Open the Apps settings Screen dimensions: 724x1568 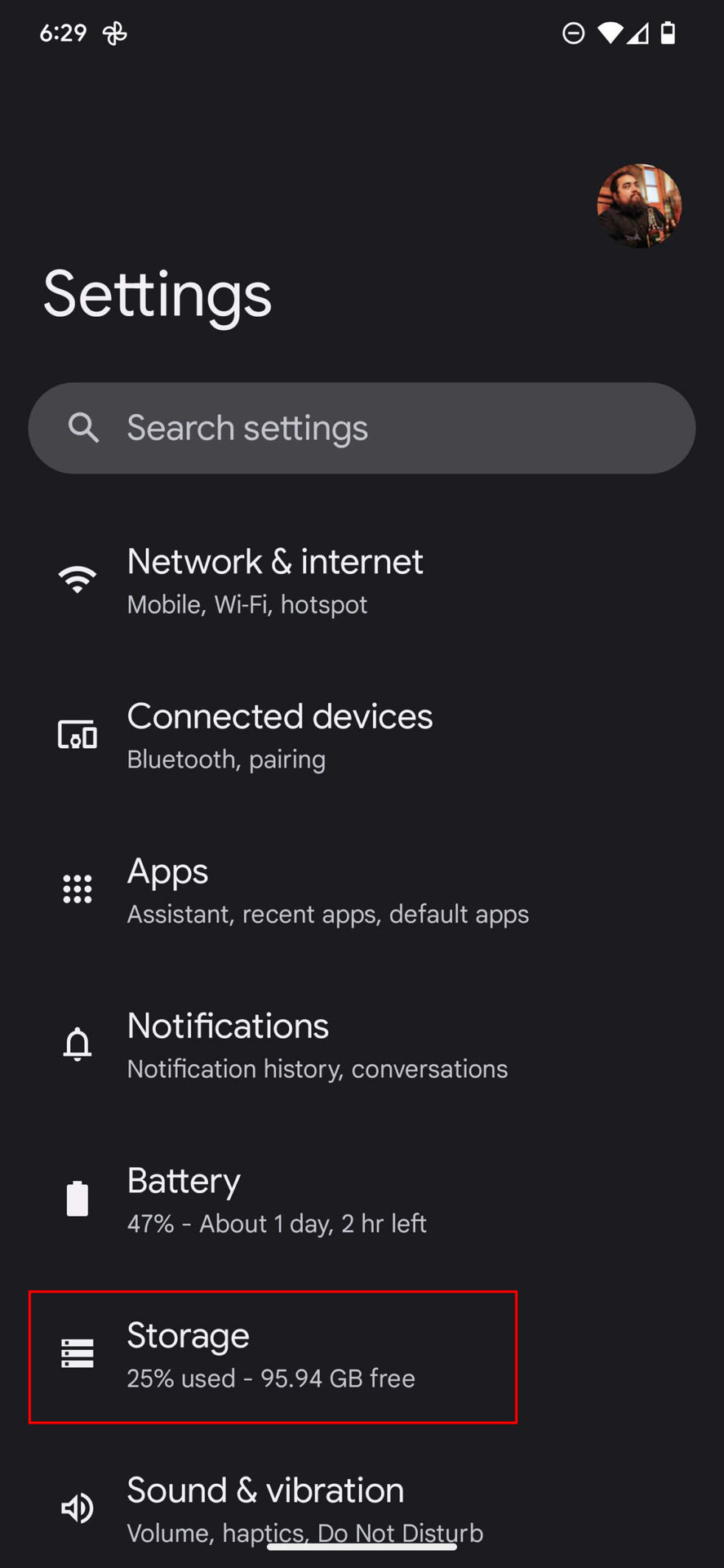pos(326,890)
